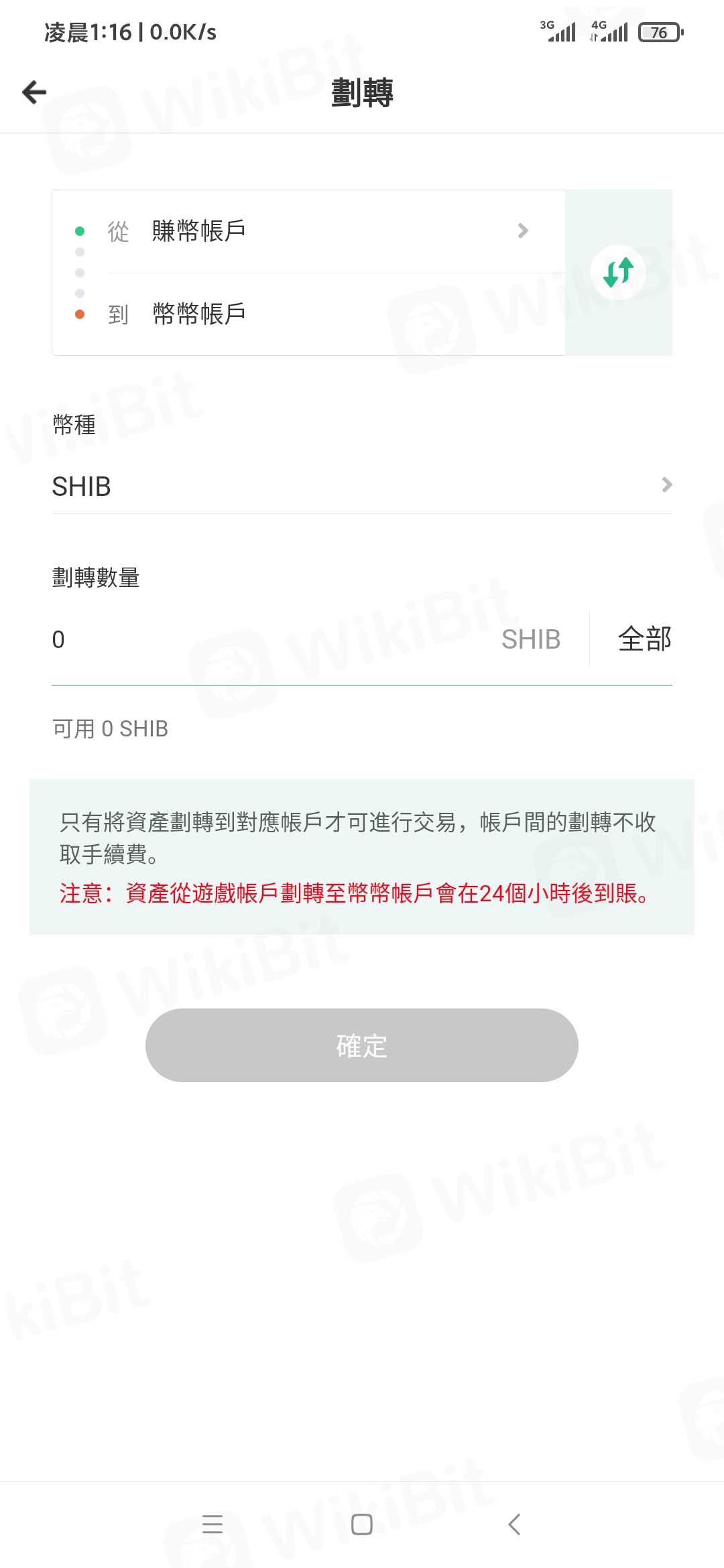This screenshot has width=724, height=1568.
Task: Go back using the top-left arrow
Action: pyautogui.click(x=34, y=92)
